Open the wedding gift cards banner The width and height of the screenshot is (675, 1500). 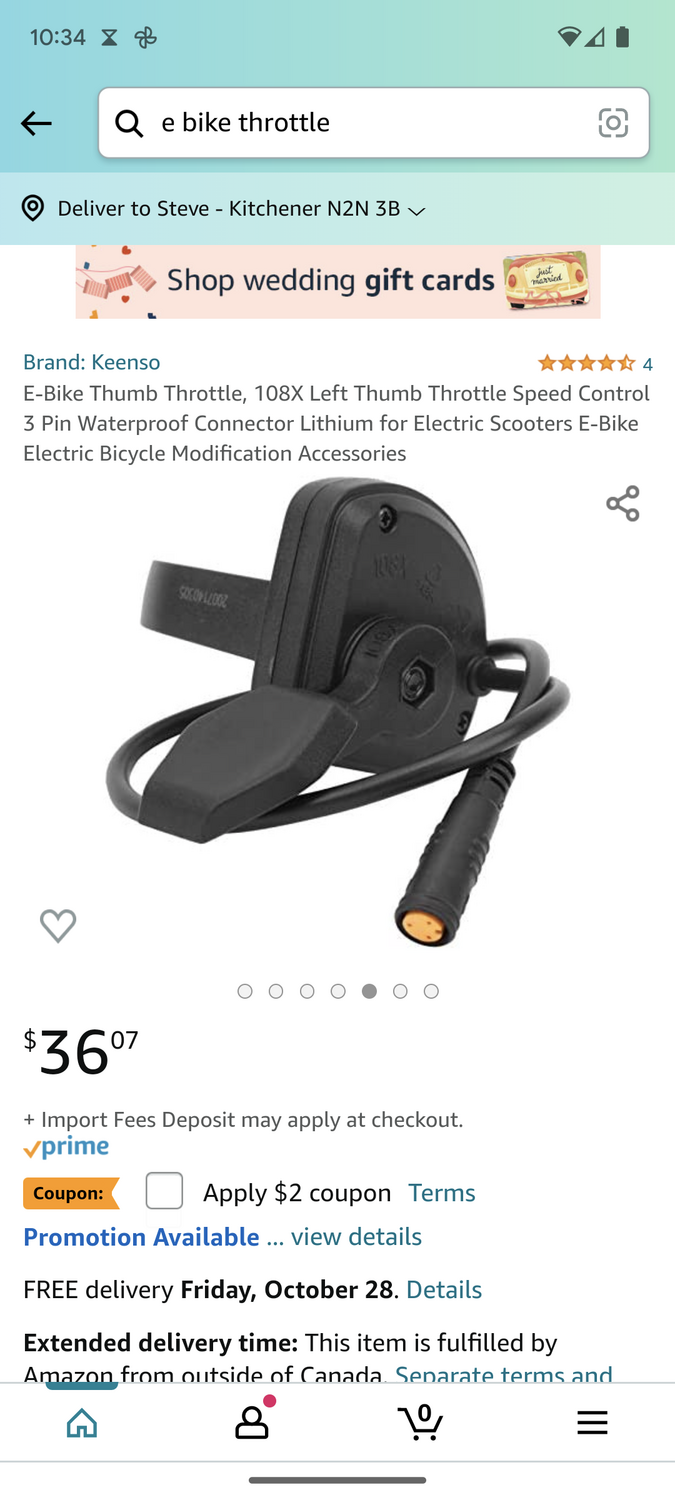click(x=338, y=281)
